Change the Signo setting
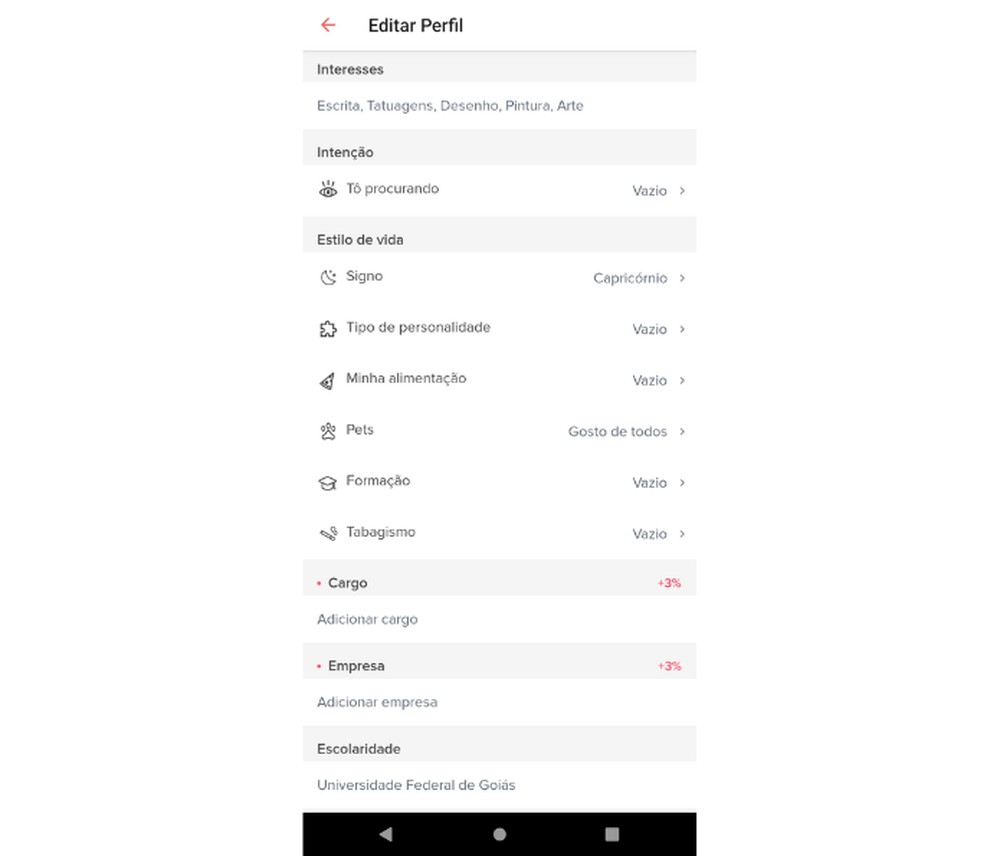1000x856 pixels. point(500,278)
